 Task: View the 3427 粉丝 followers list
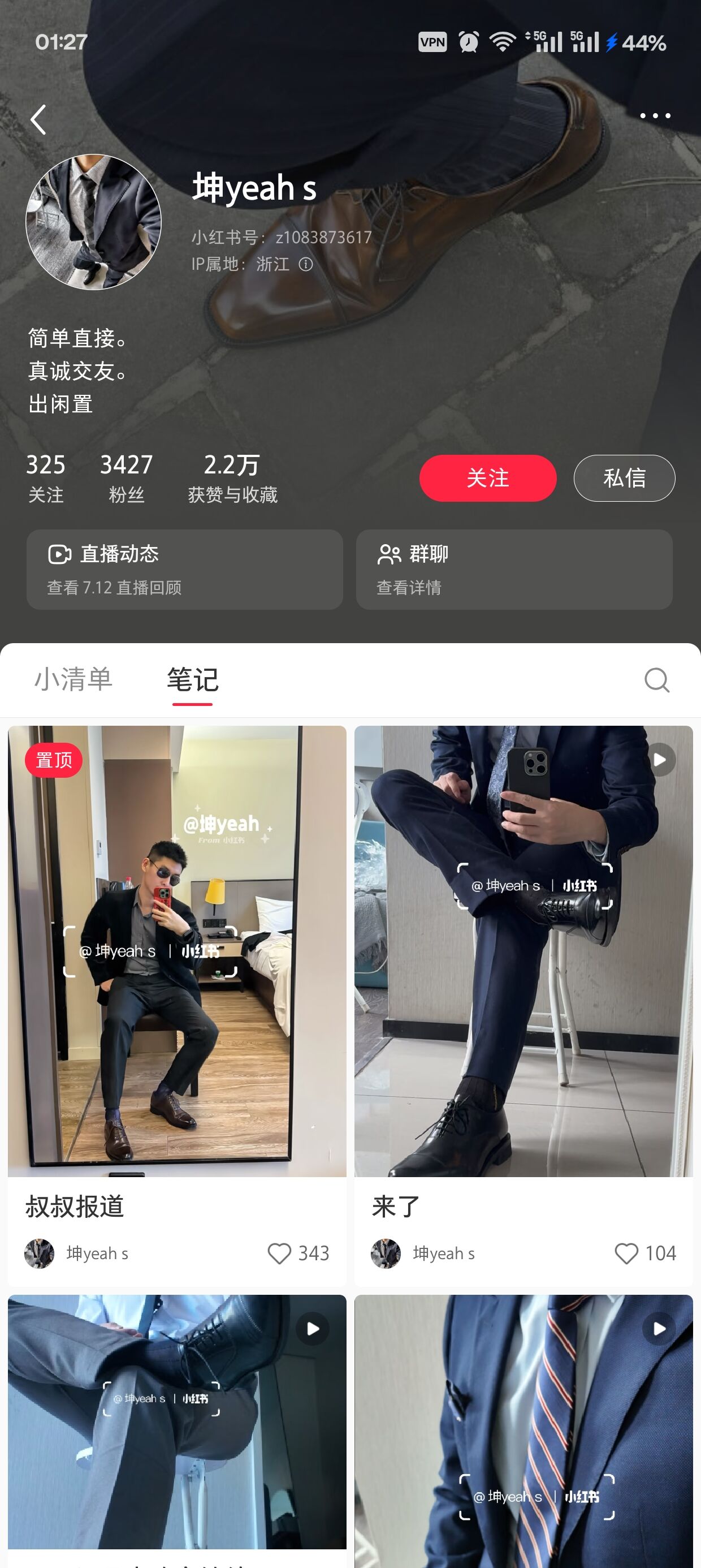126,478
